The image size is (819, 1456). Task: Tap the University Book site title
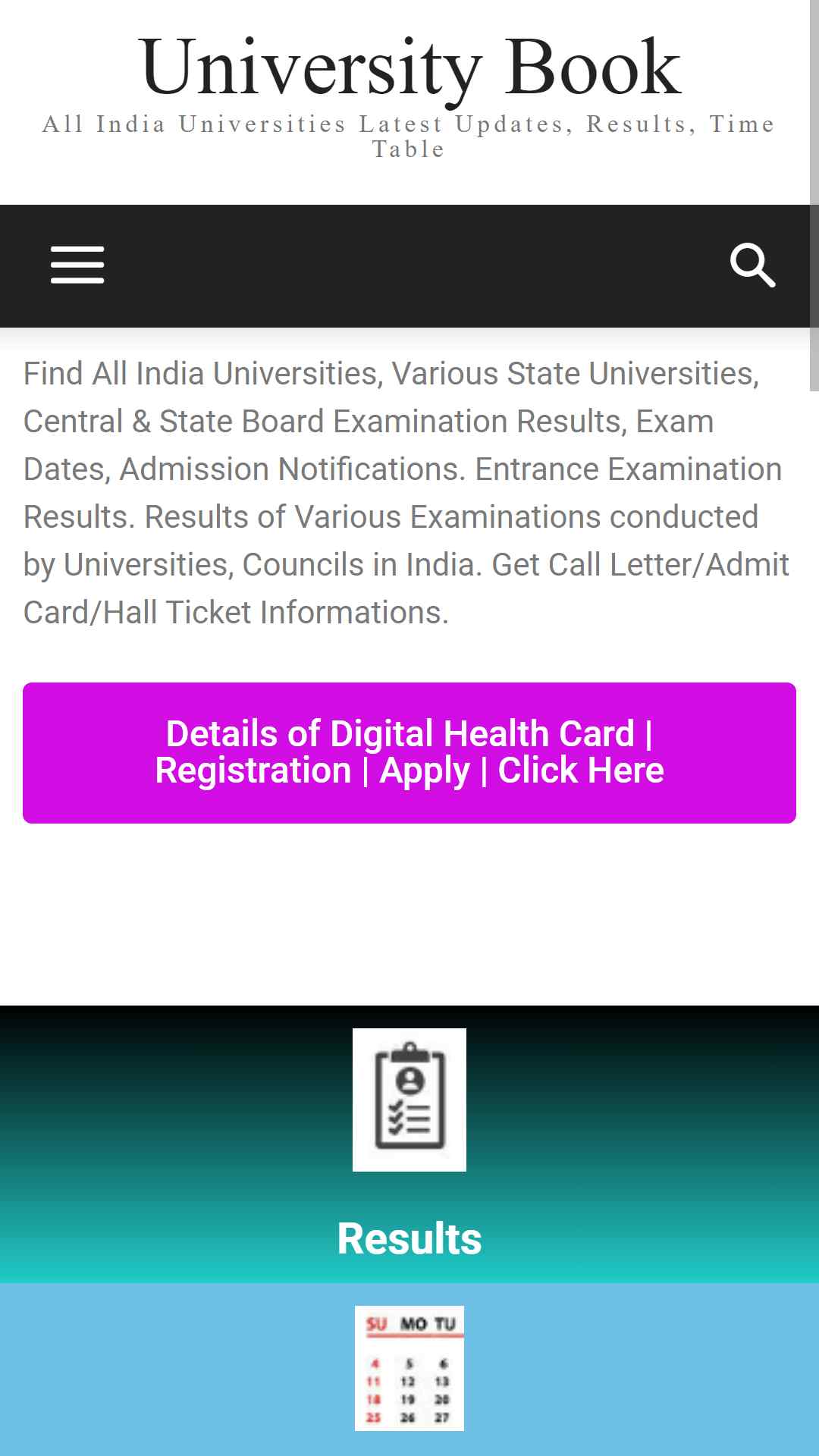[409, 67]
